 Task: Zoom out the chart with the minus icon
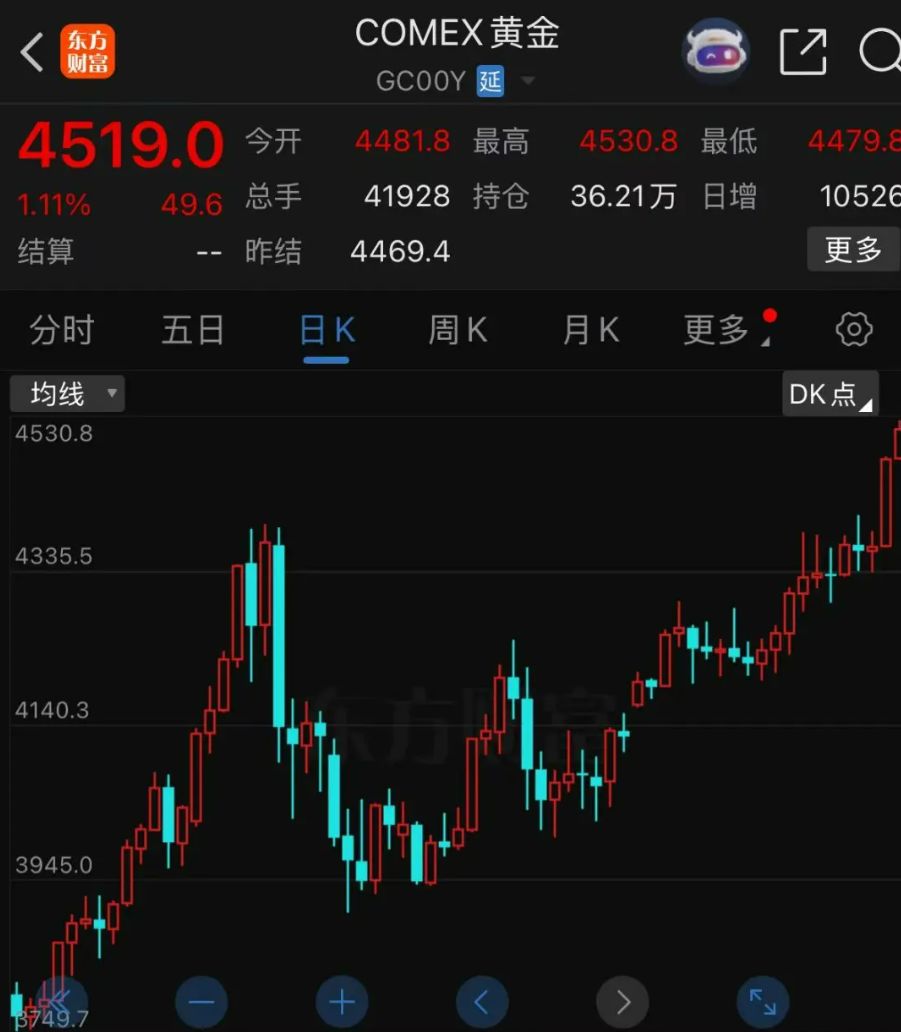(x=201, y=1001)
